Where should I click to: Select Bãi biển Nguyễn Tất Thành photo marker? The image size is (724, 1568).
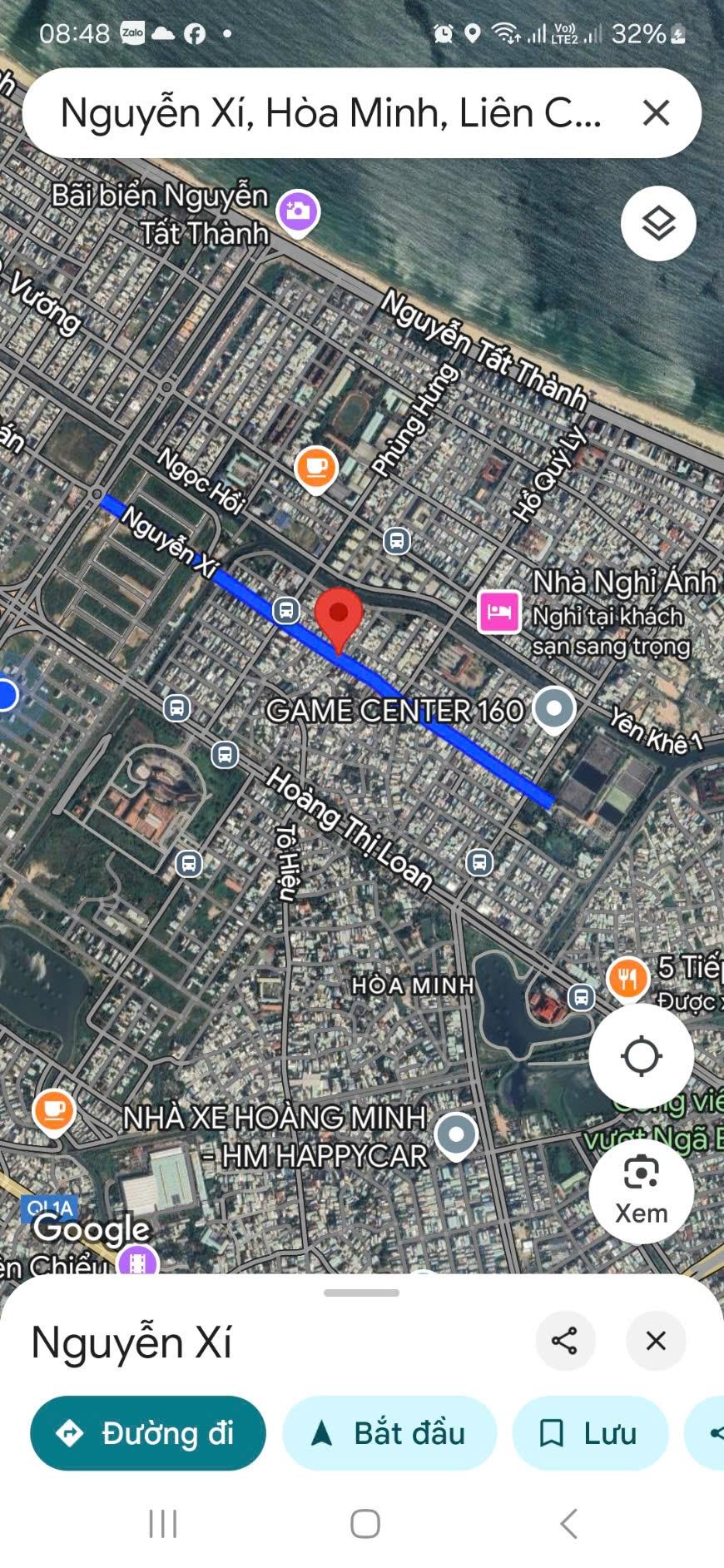tap(299, 211)
